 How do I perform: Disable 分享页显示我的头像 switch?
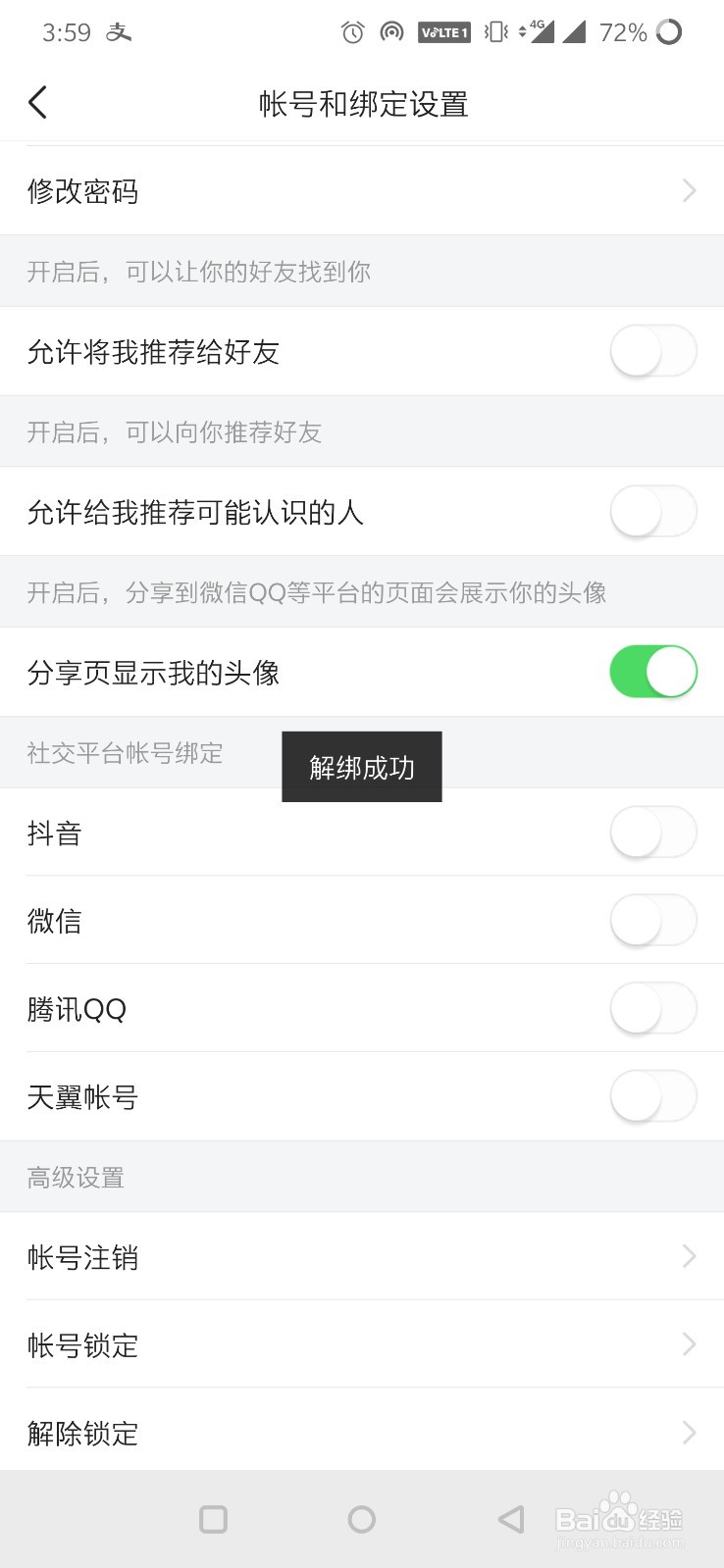coord(653,672)
